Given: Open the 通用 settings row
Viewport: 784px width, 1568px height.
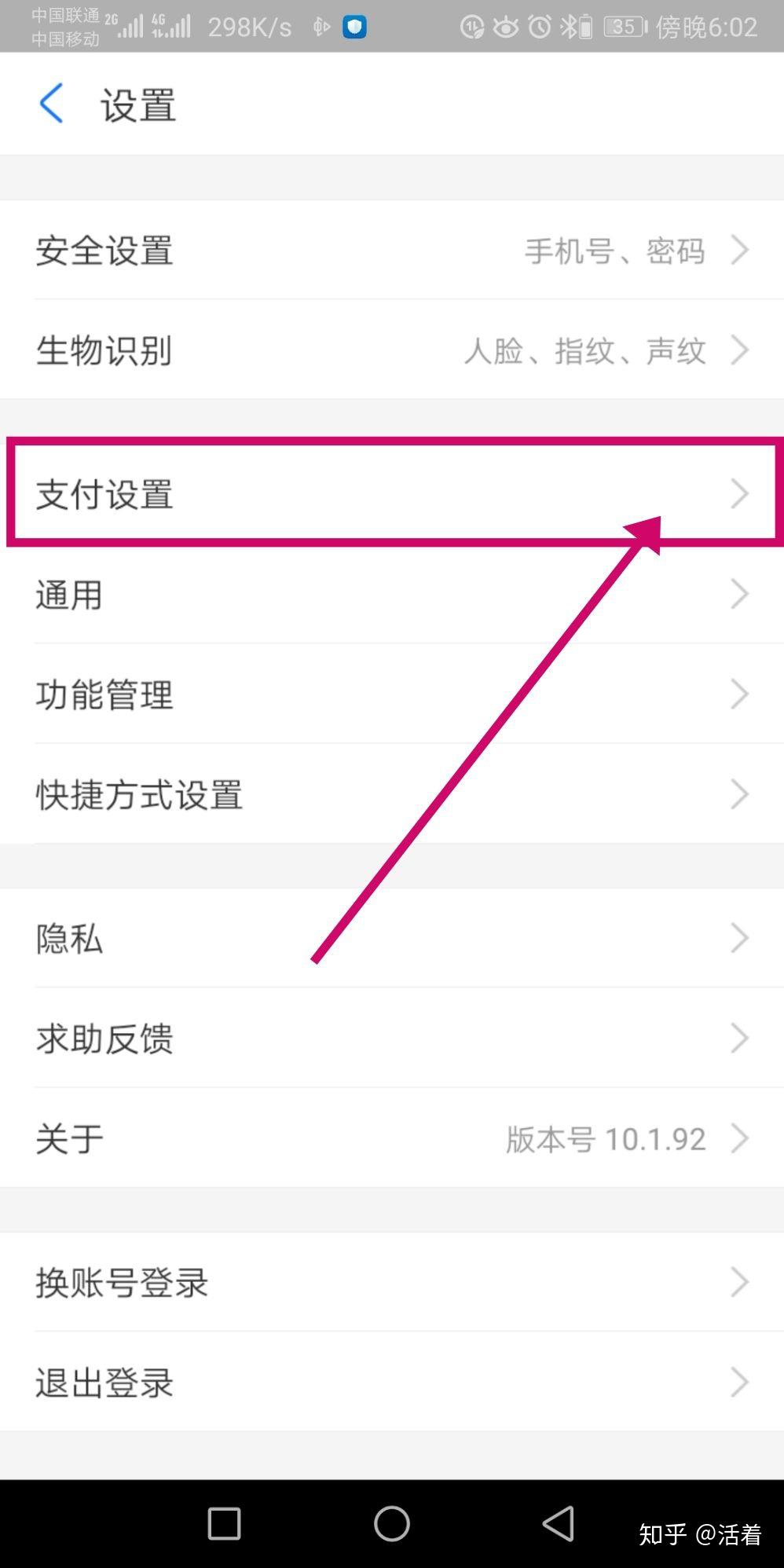Looking at the screenshot, I should (391, 595).
